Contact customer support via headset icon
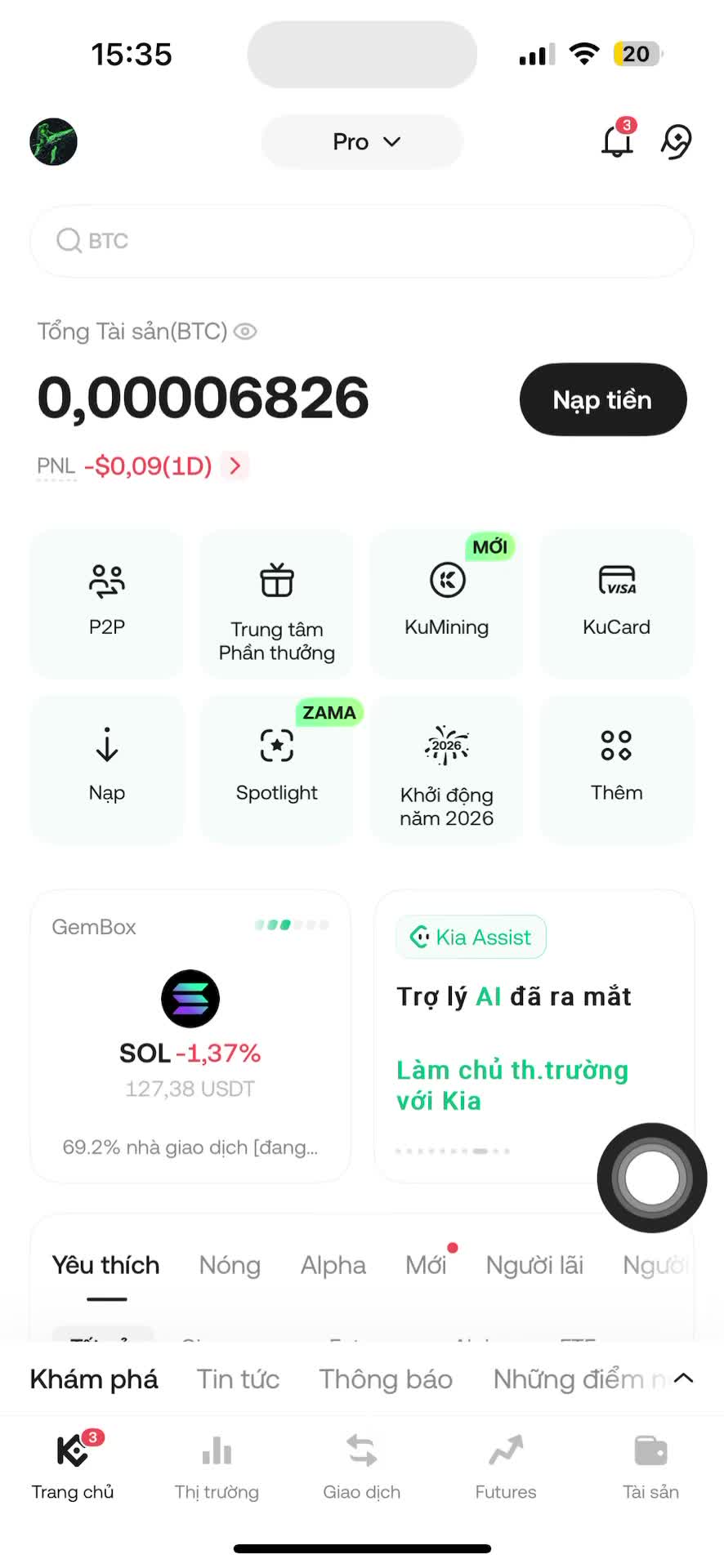This screenshot has width=724, height=1568. pos(676,142)
